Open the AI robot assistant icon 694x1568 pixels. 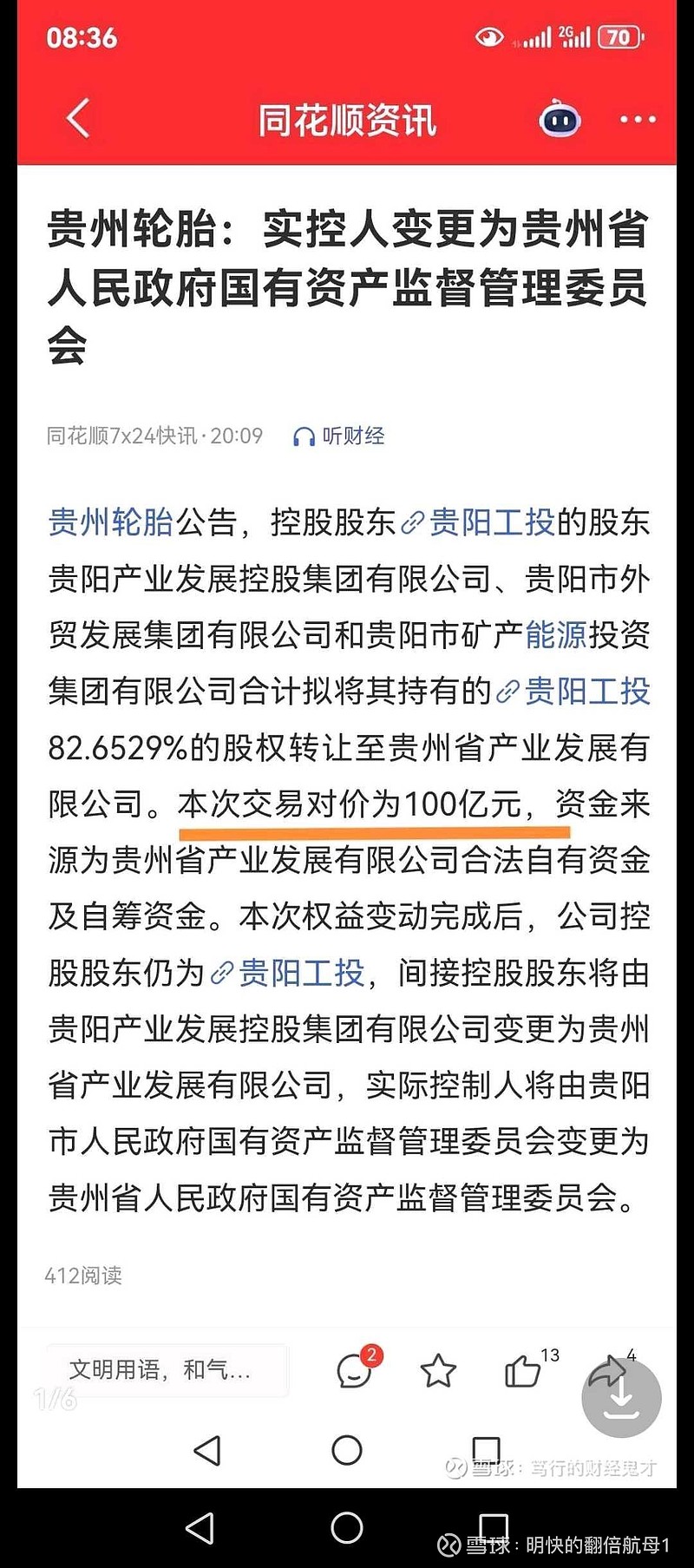560,119
